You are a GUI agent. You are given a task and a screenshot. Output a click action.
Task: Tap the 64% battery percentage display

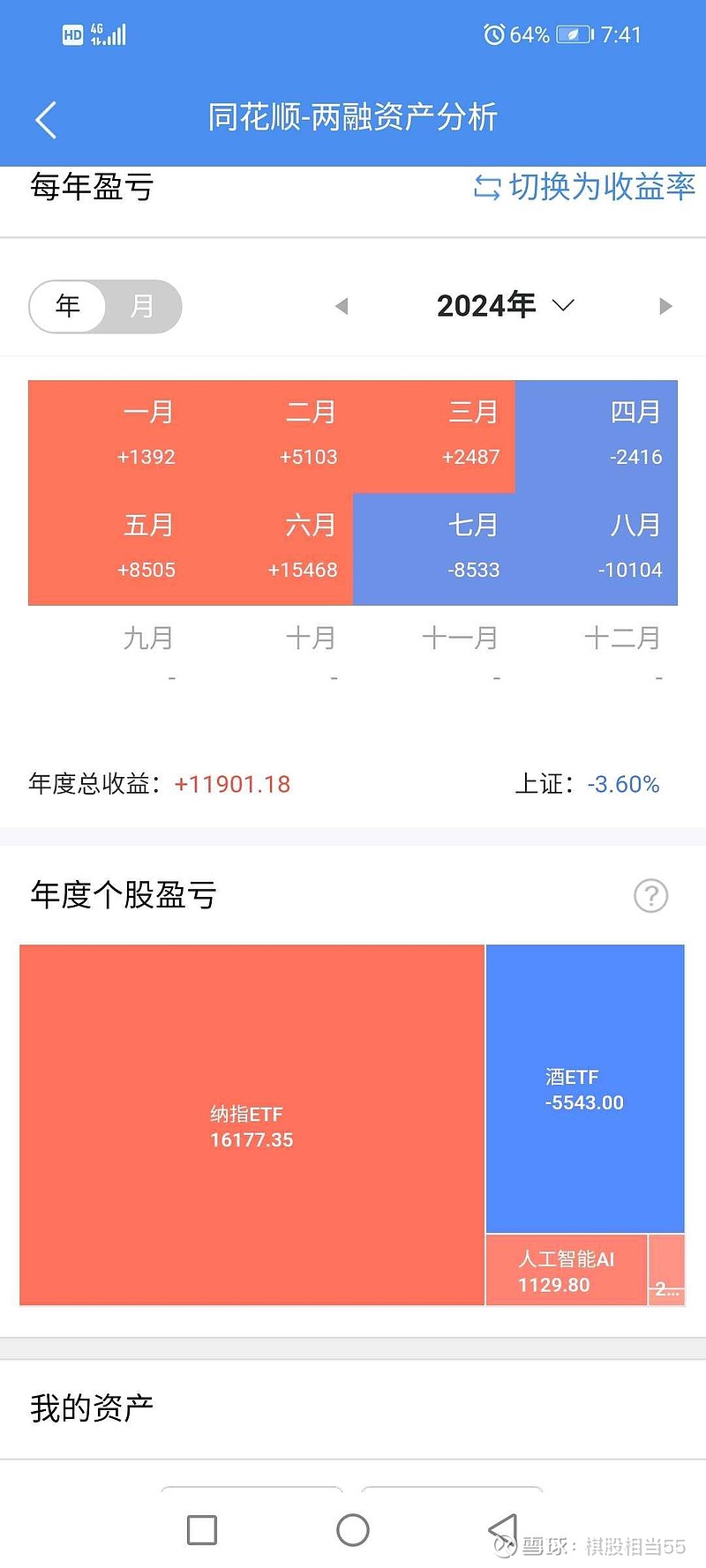528,34
